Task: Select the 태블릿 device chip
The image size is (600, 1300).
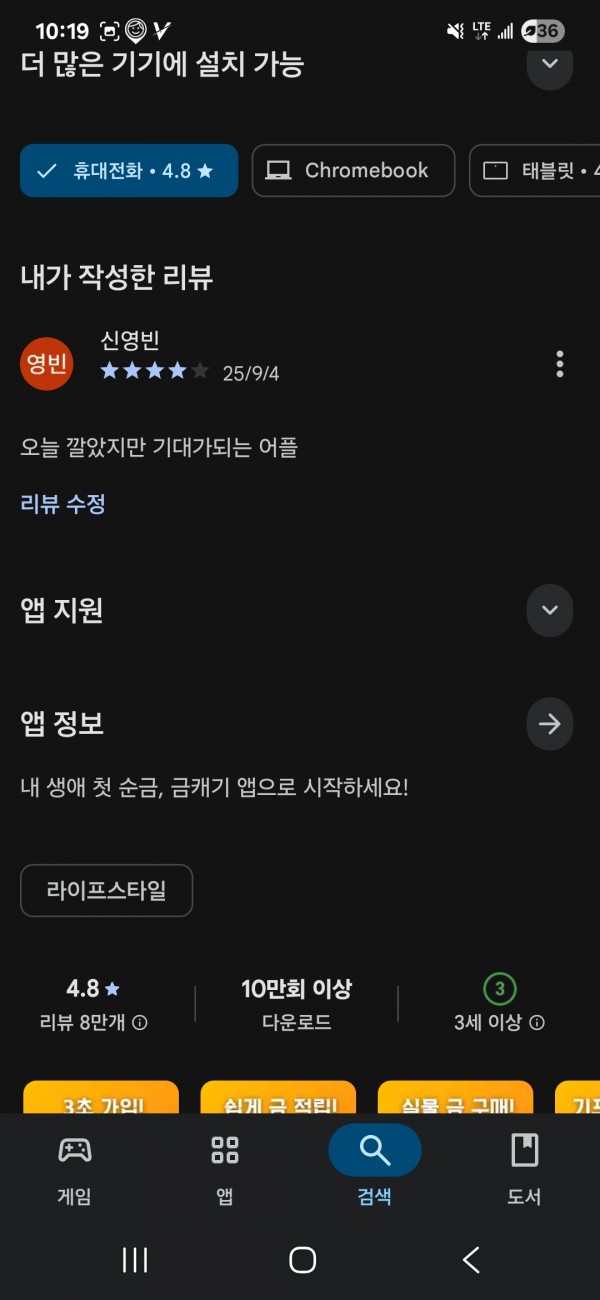Action: [x=535, y=171]
